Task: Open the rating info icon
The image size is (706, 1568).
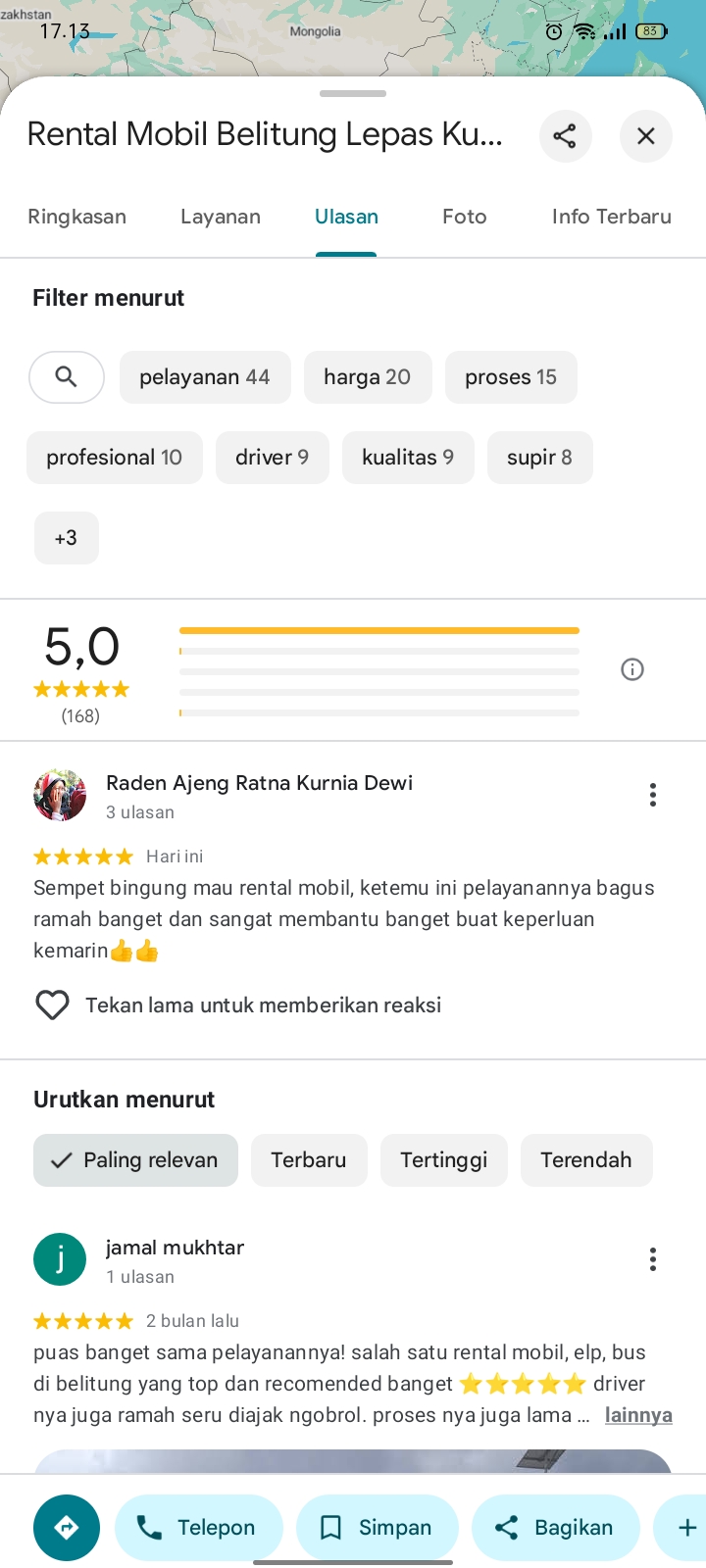Action: pos(632,669)
